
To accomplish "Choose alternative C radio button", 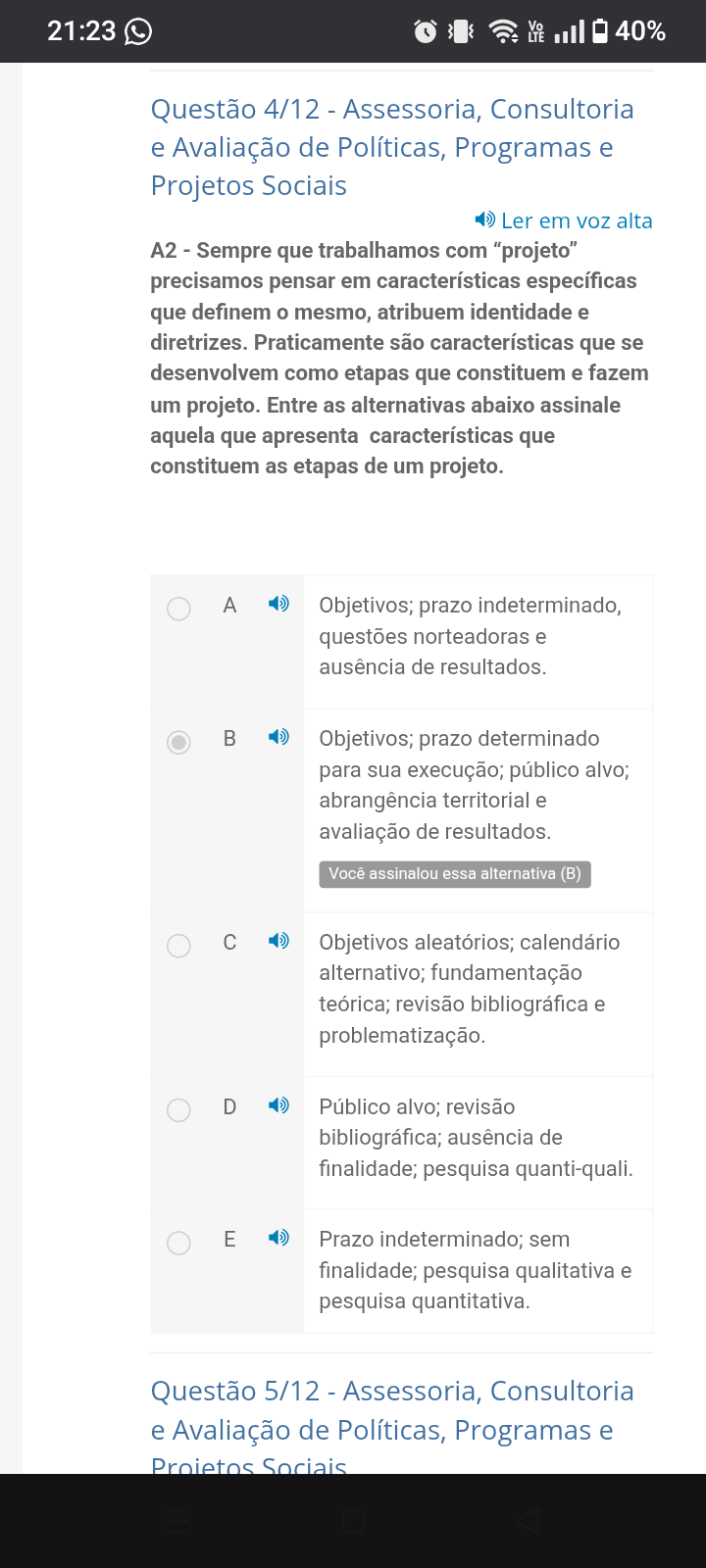I will (178, 946).
